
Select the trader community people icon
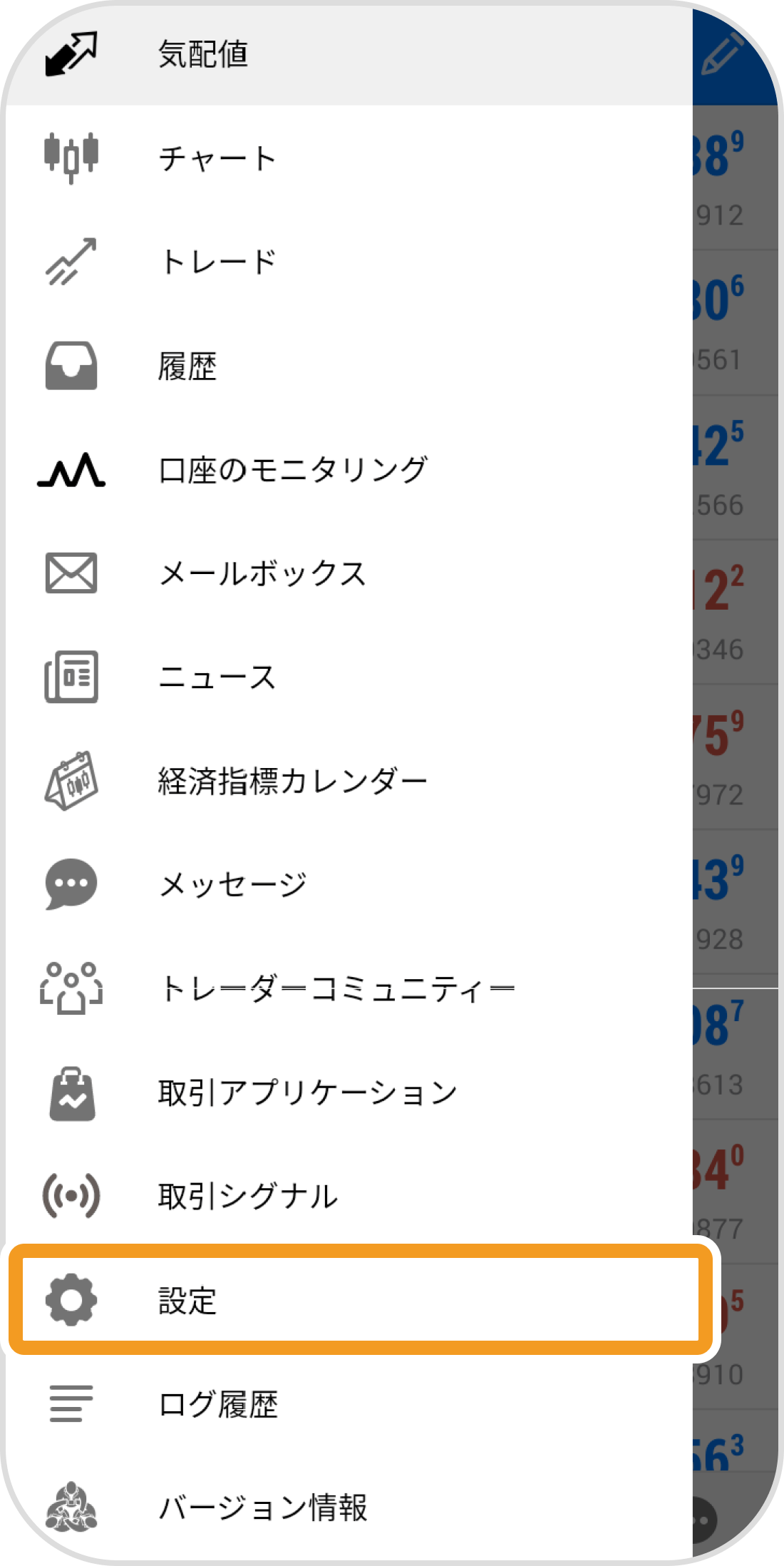tap(71, 989)
